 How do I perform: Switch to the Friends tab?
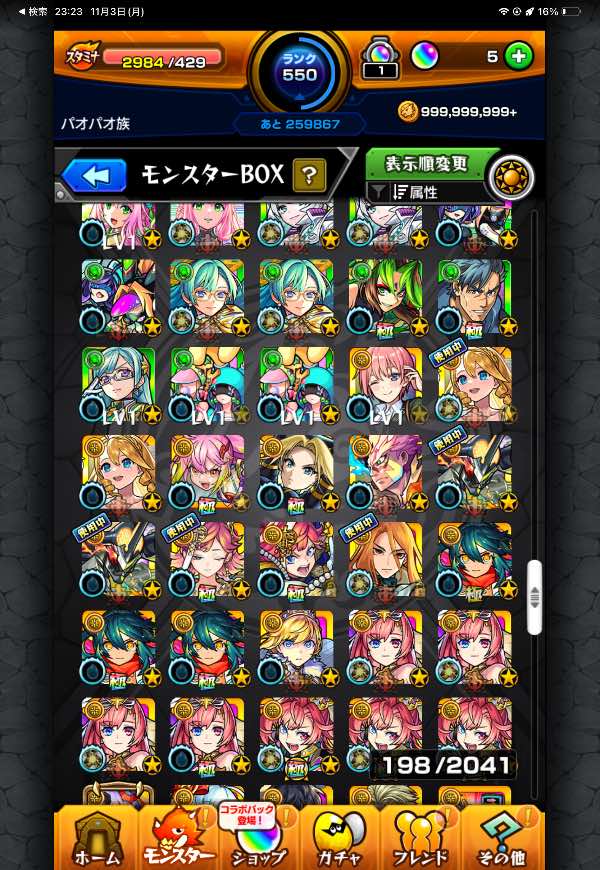coord(419,837)
